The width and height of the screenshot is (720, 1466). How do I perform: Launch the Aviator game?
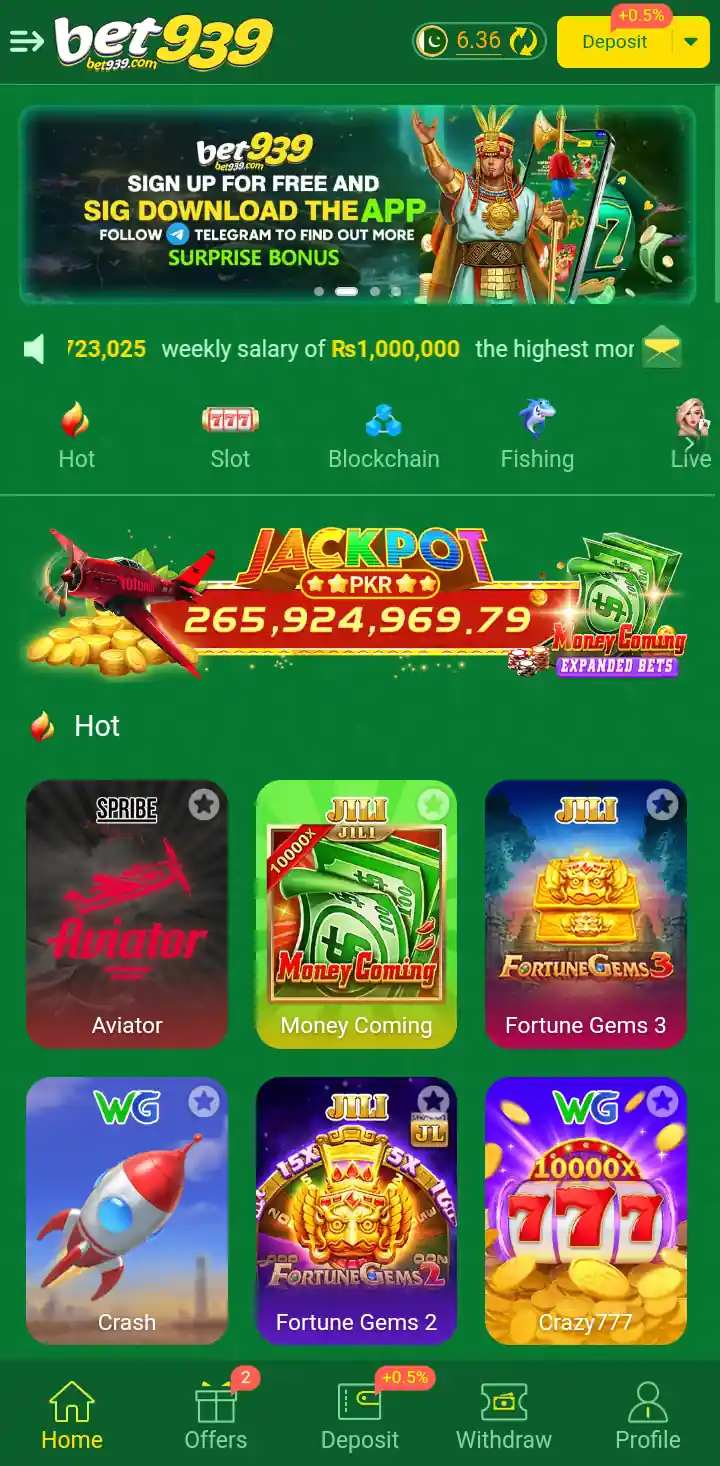[x=127, y=914]
